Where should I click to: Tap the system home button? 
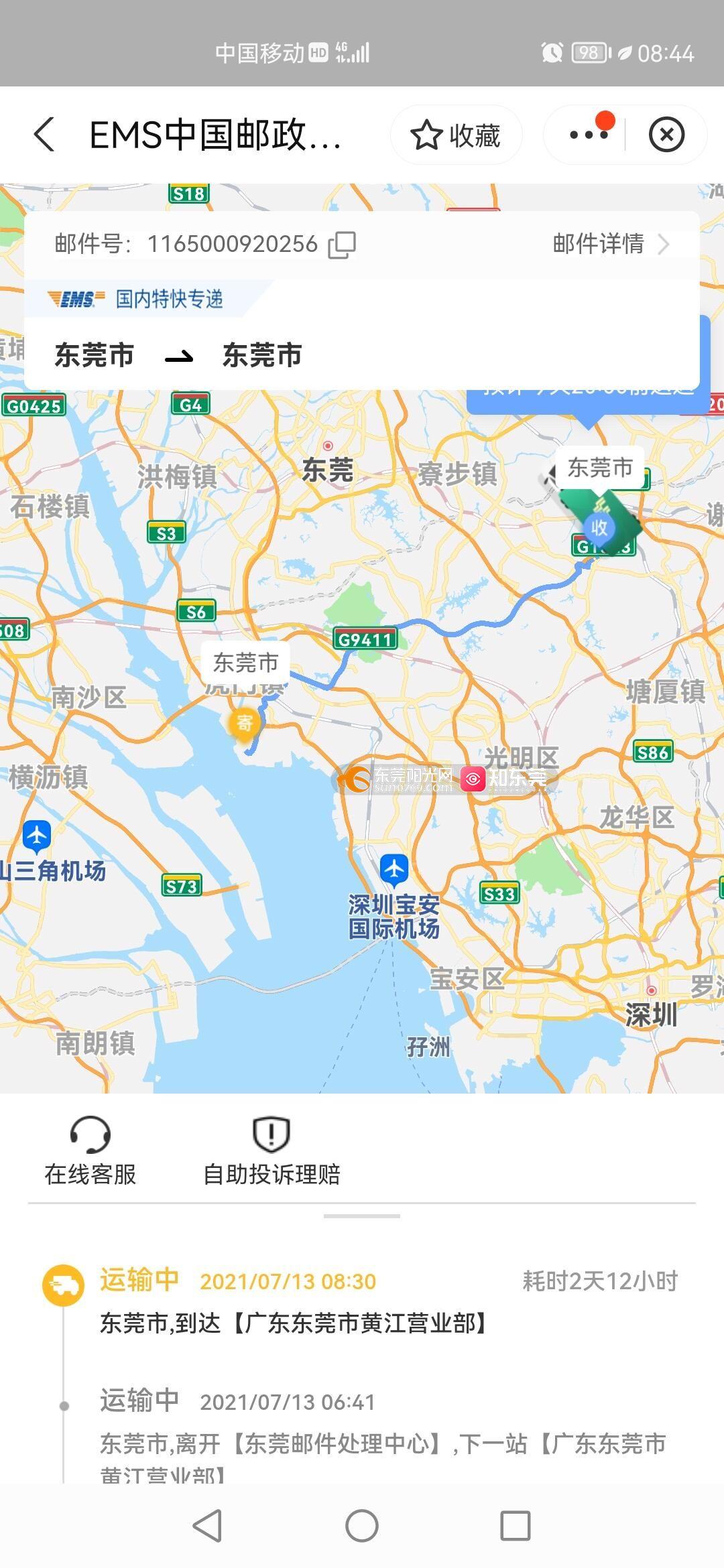click(x=362, y=1526)
